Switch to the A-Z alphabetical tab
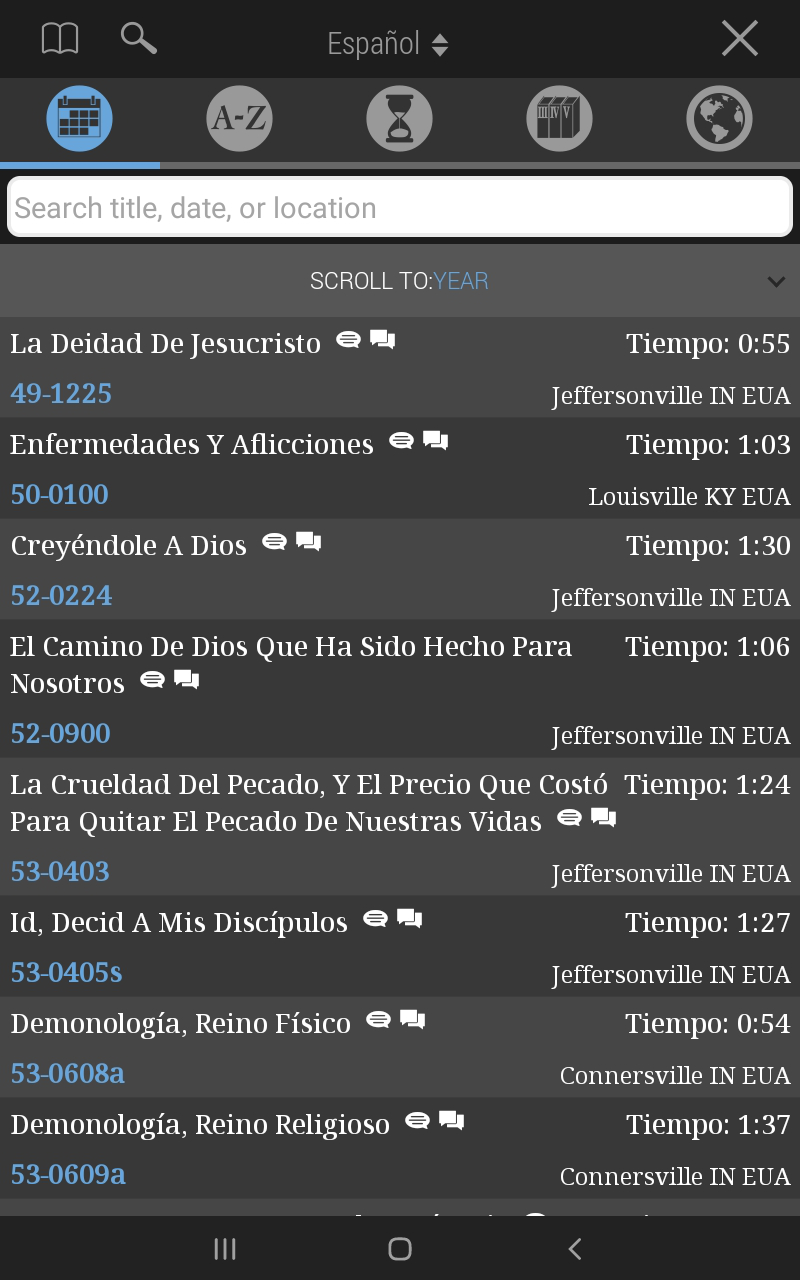Image resolution: width=800 pixels, height=1280 pixels. (240, 119)
